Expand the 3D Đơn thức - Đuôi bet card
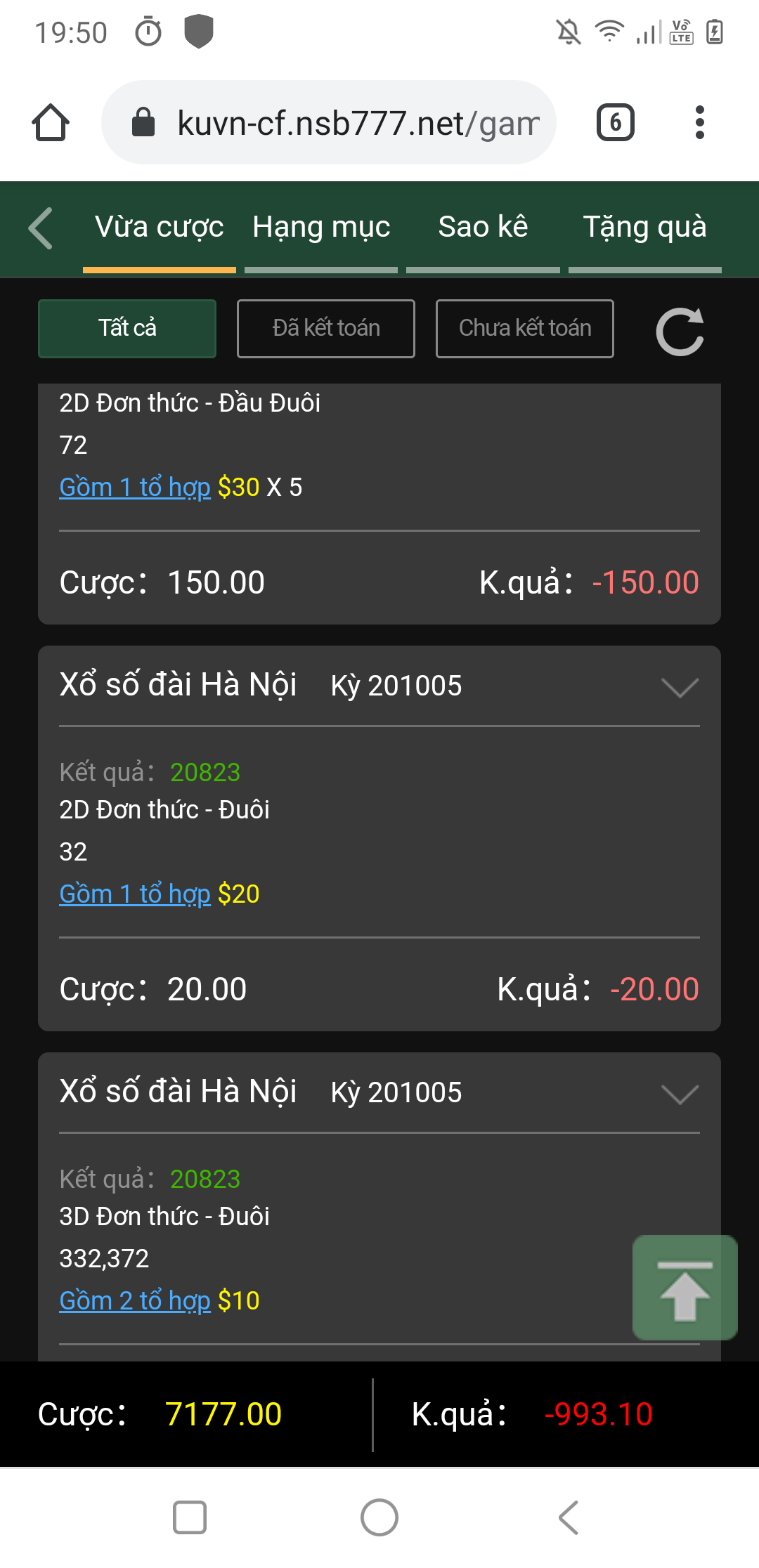Screen dimensions: 759x1568 tap(680, 1094)
